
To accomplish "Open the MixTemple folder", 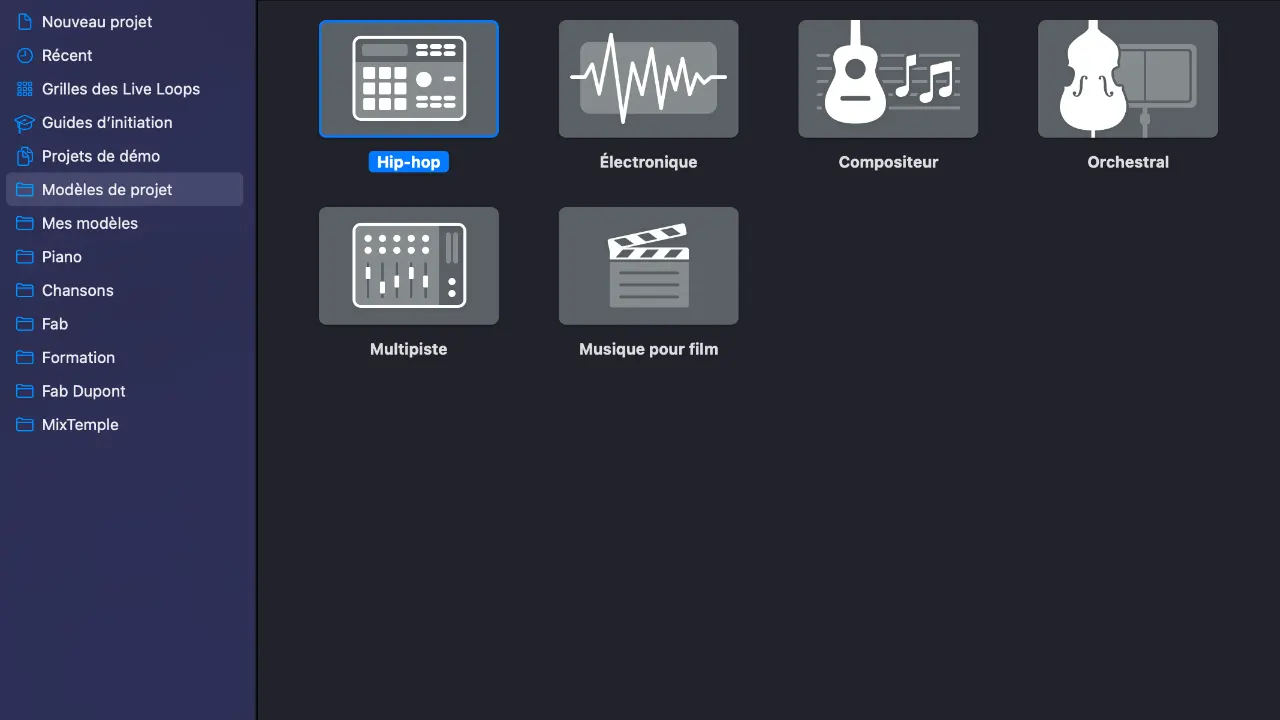I will (x=80, y=425).
